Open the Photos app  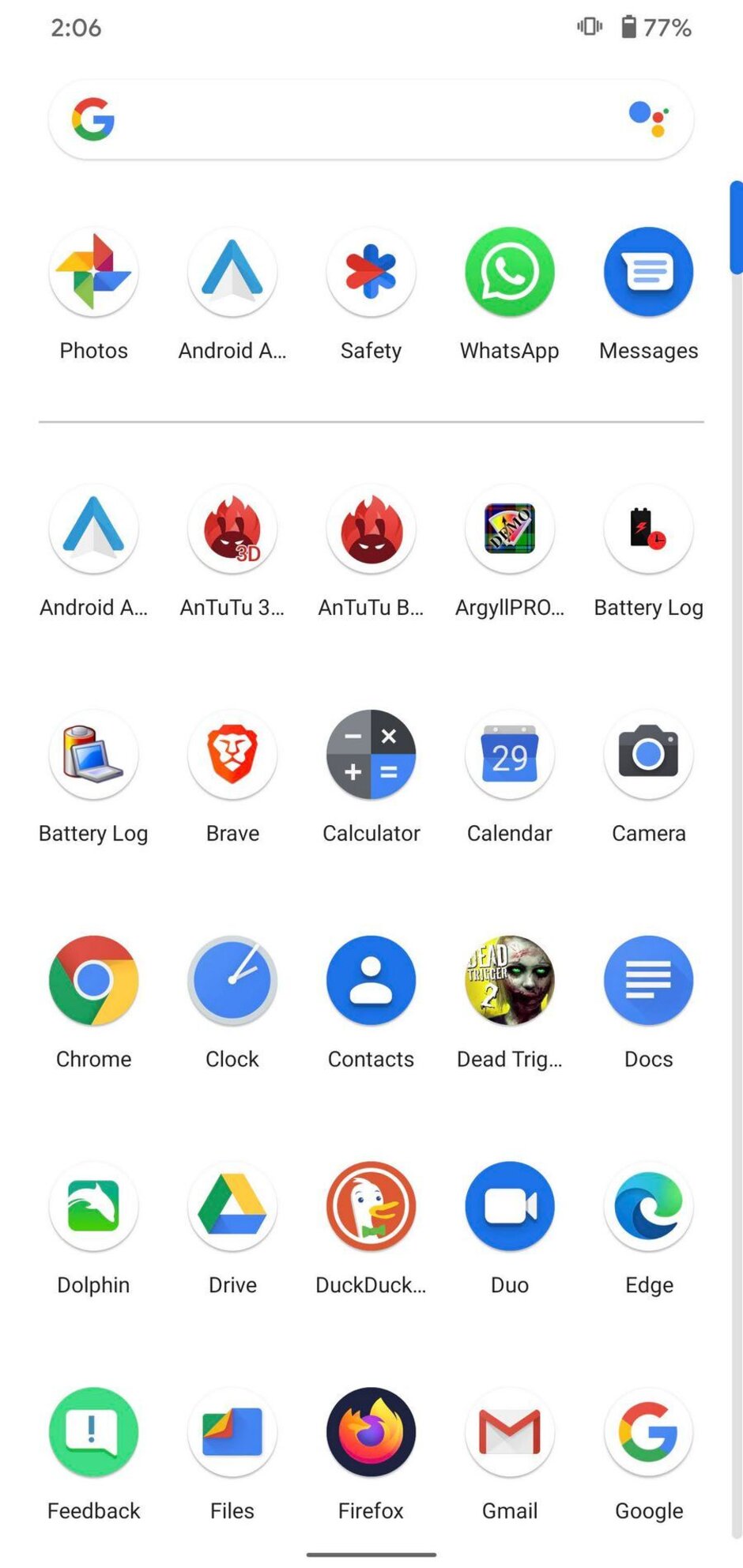click(93, 273)
